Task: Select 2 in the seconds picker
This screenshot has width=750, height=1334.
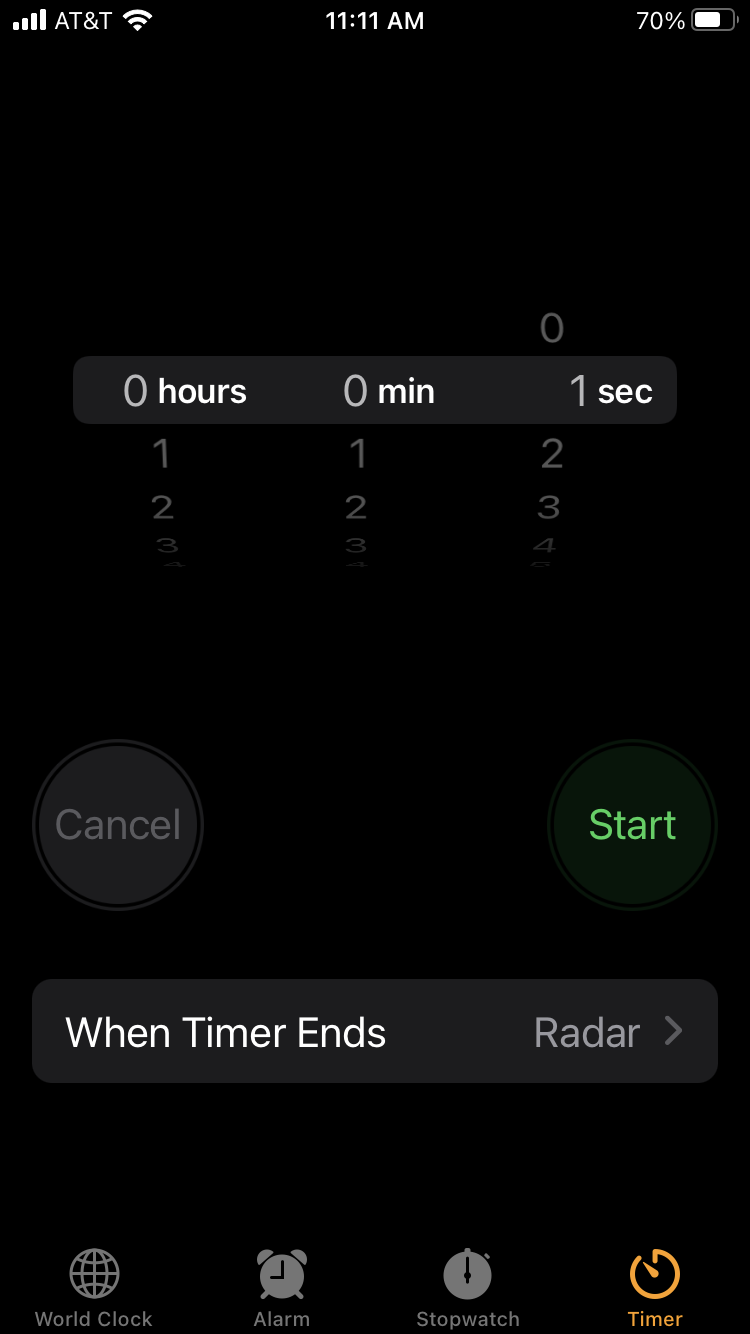Action: [x=552, y=454]
